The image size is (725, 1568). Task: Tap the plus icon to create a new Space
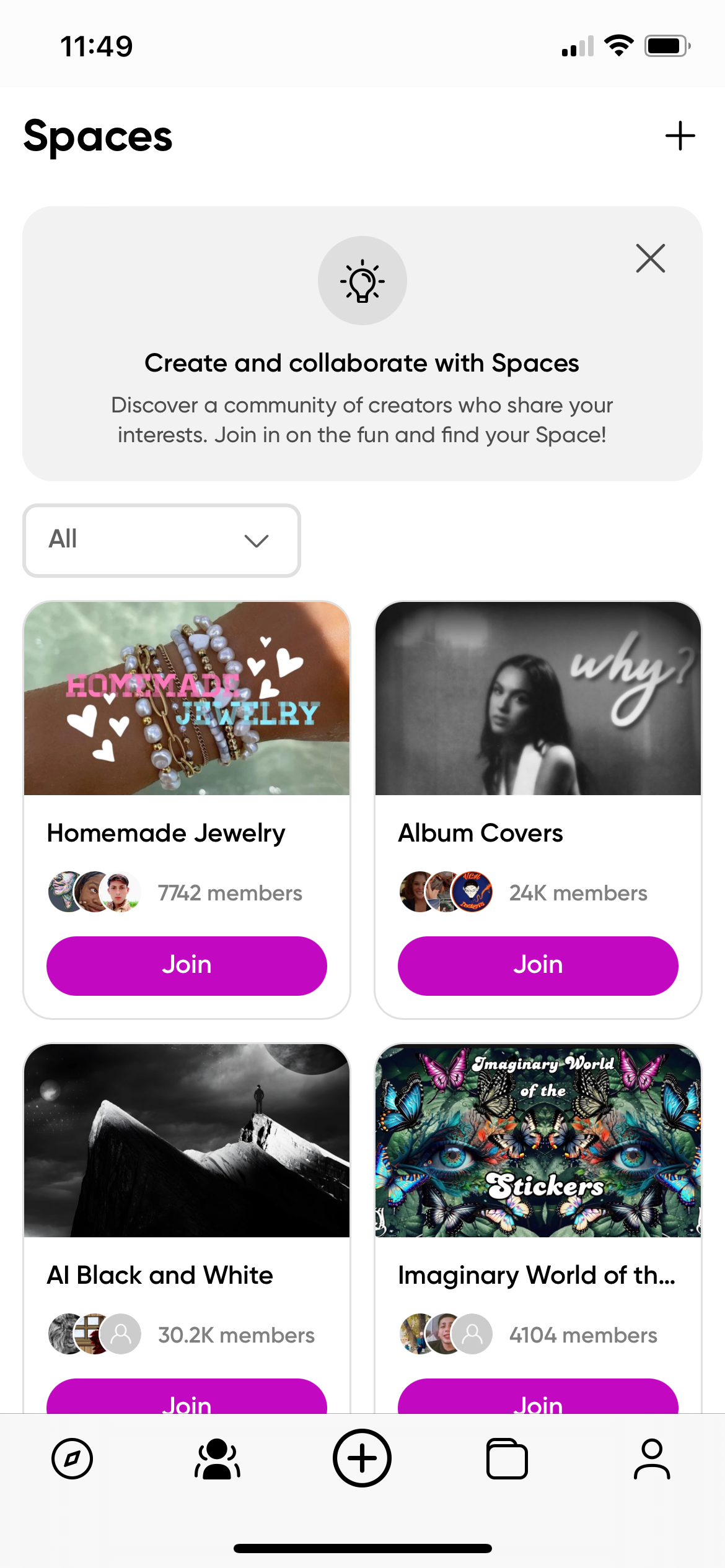680,136
